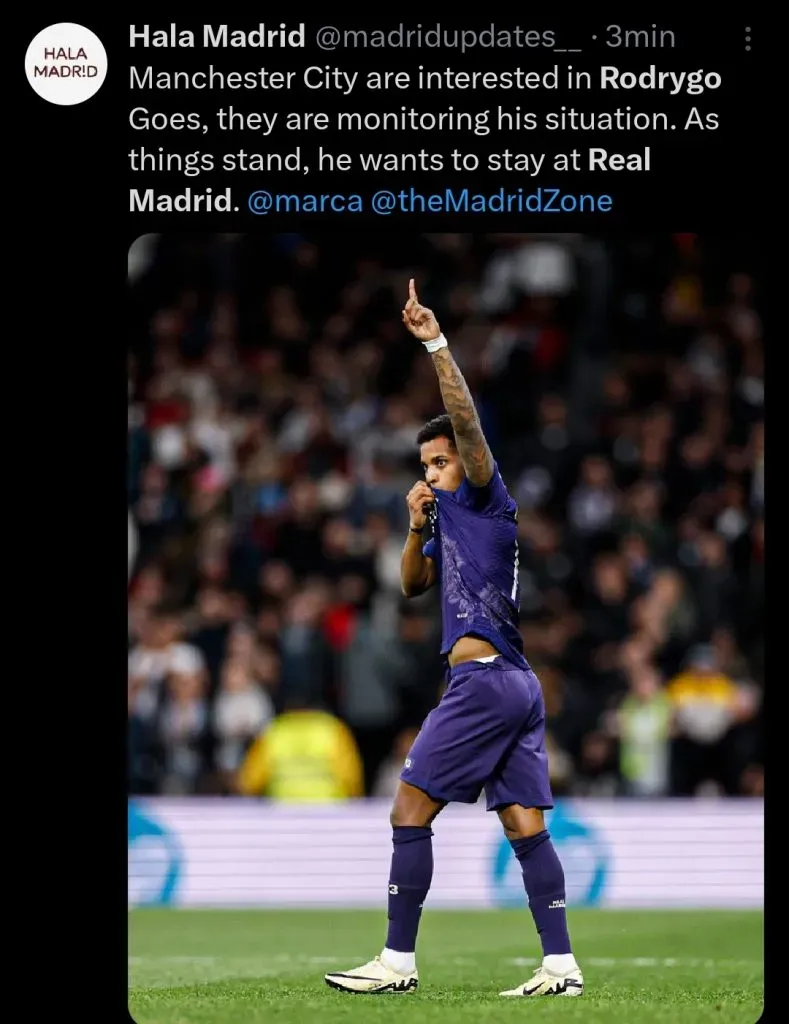Open the tweet's overflow menu
The image size is (789, 1024).
point(748,39)
